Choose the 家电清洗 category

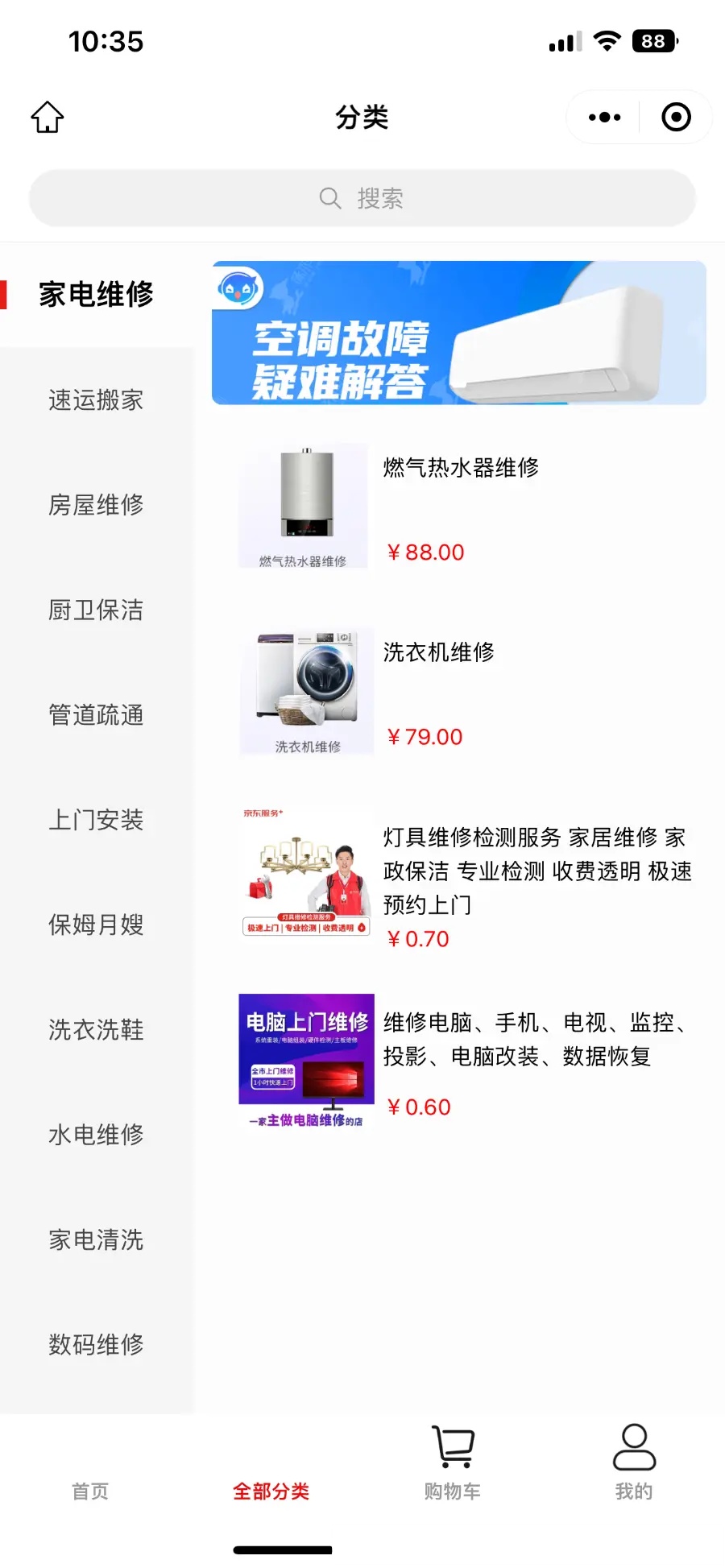coord(96,1239)
